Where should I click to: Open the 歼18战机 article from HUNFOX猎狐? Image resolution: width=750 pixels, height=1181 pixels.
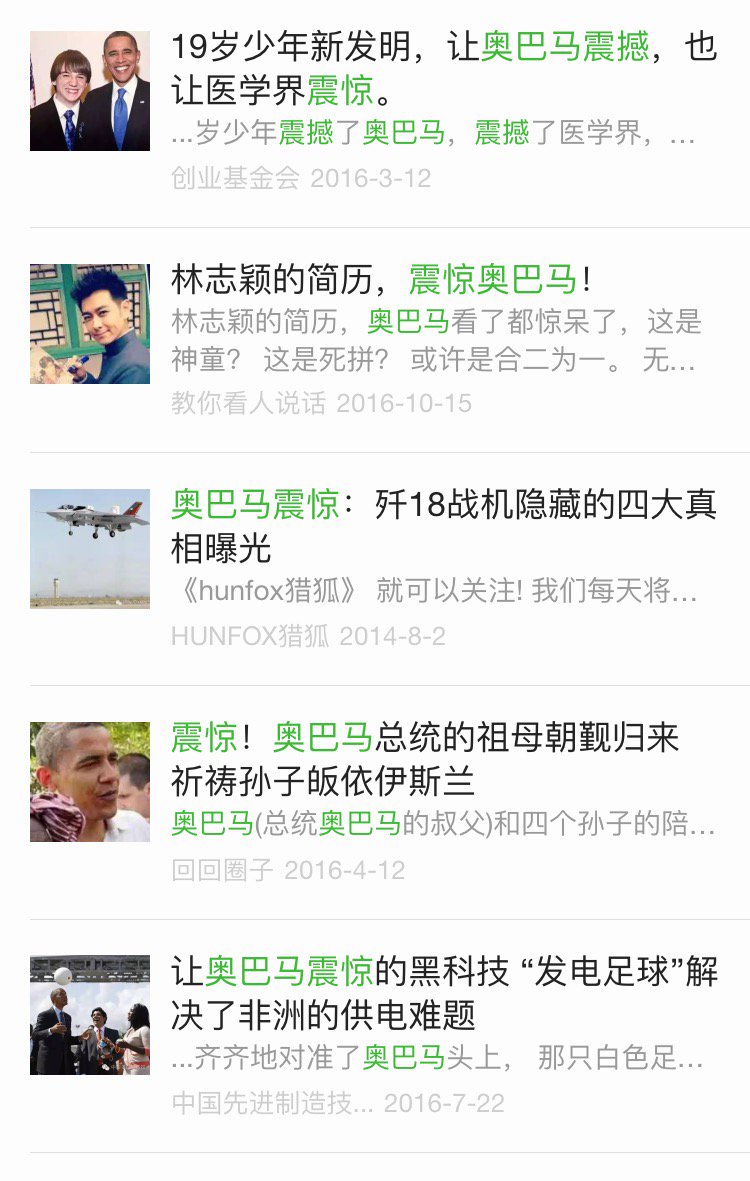tap(443, 526)
